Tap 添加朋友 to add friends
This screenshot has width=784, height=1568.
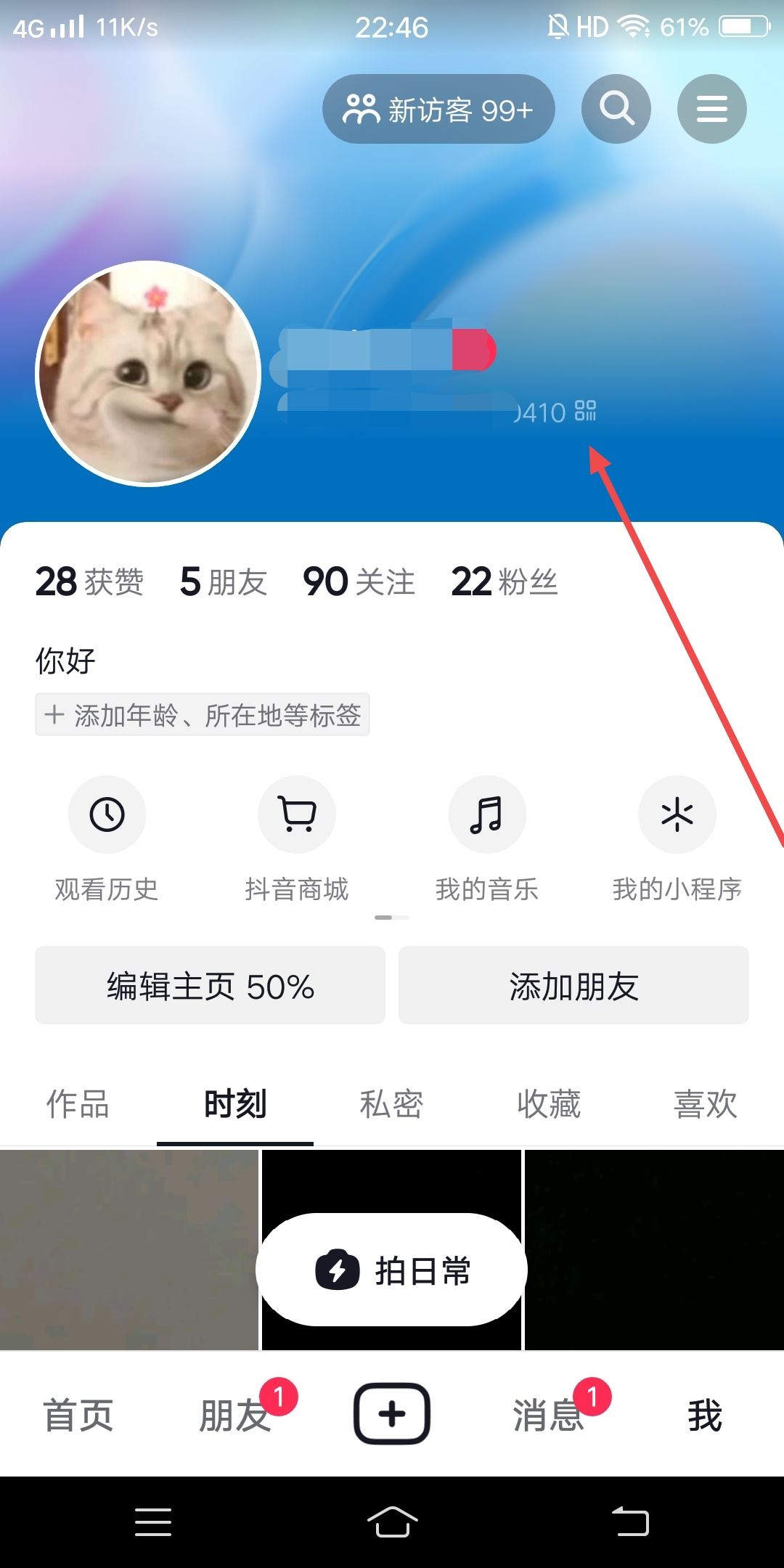click(x=573, y=985)
